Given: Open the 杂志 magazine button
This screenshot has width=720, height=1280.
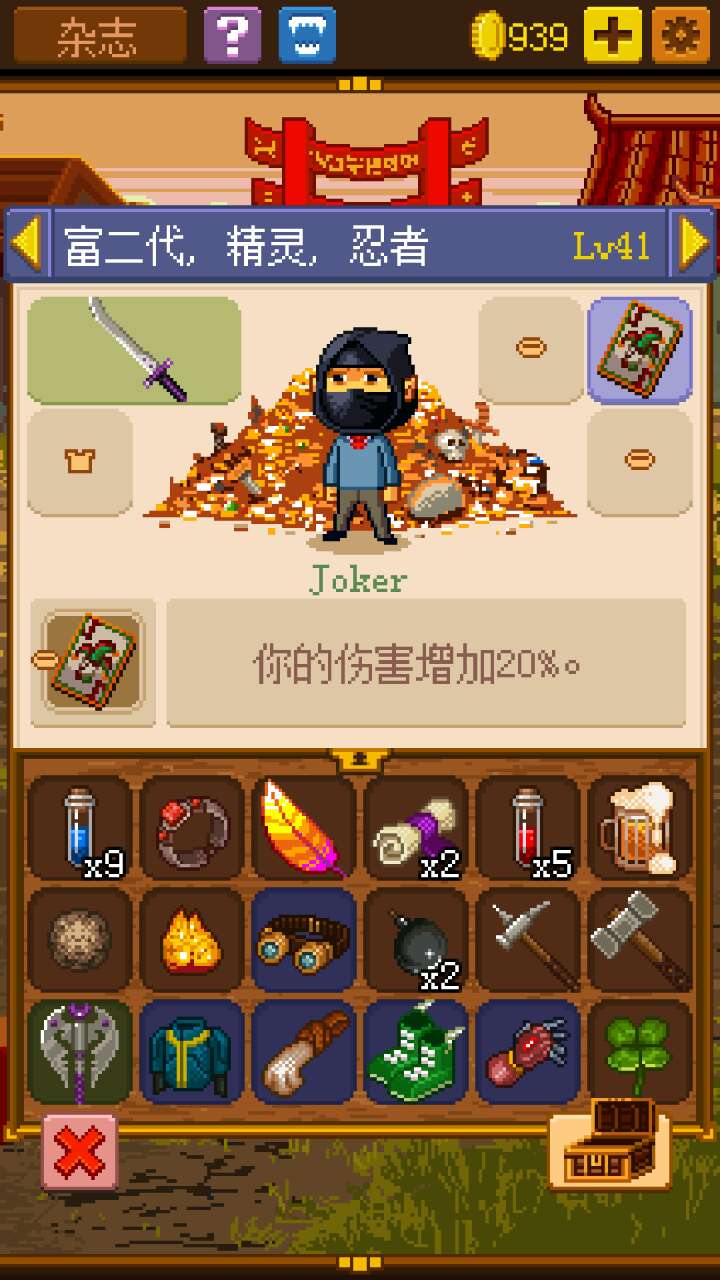Looking at the screenshot, I should click(100, 35).
